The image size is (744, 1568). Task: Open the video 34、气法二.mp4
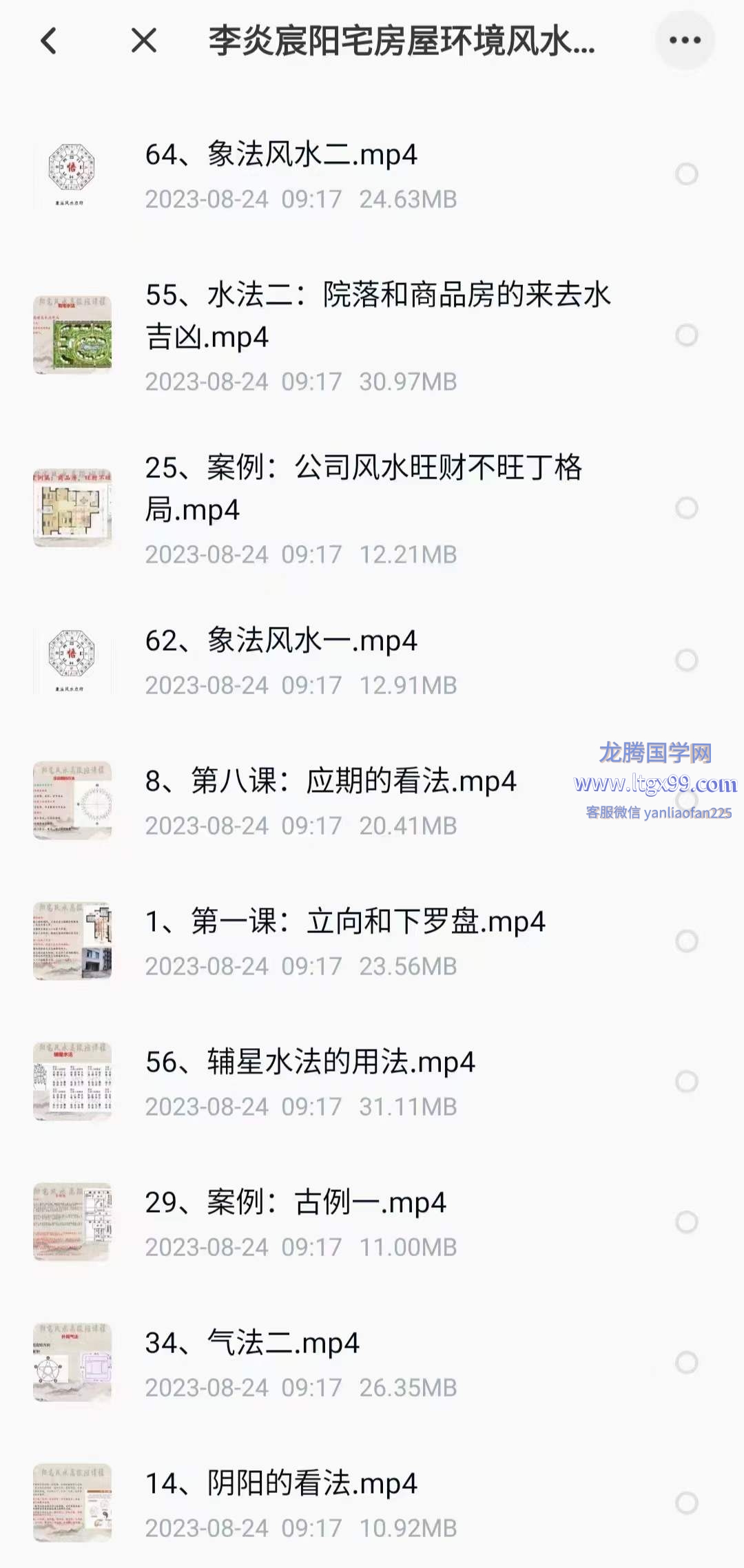(x=252, y=1344)
